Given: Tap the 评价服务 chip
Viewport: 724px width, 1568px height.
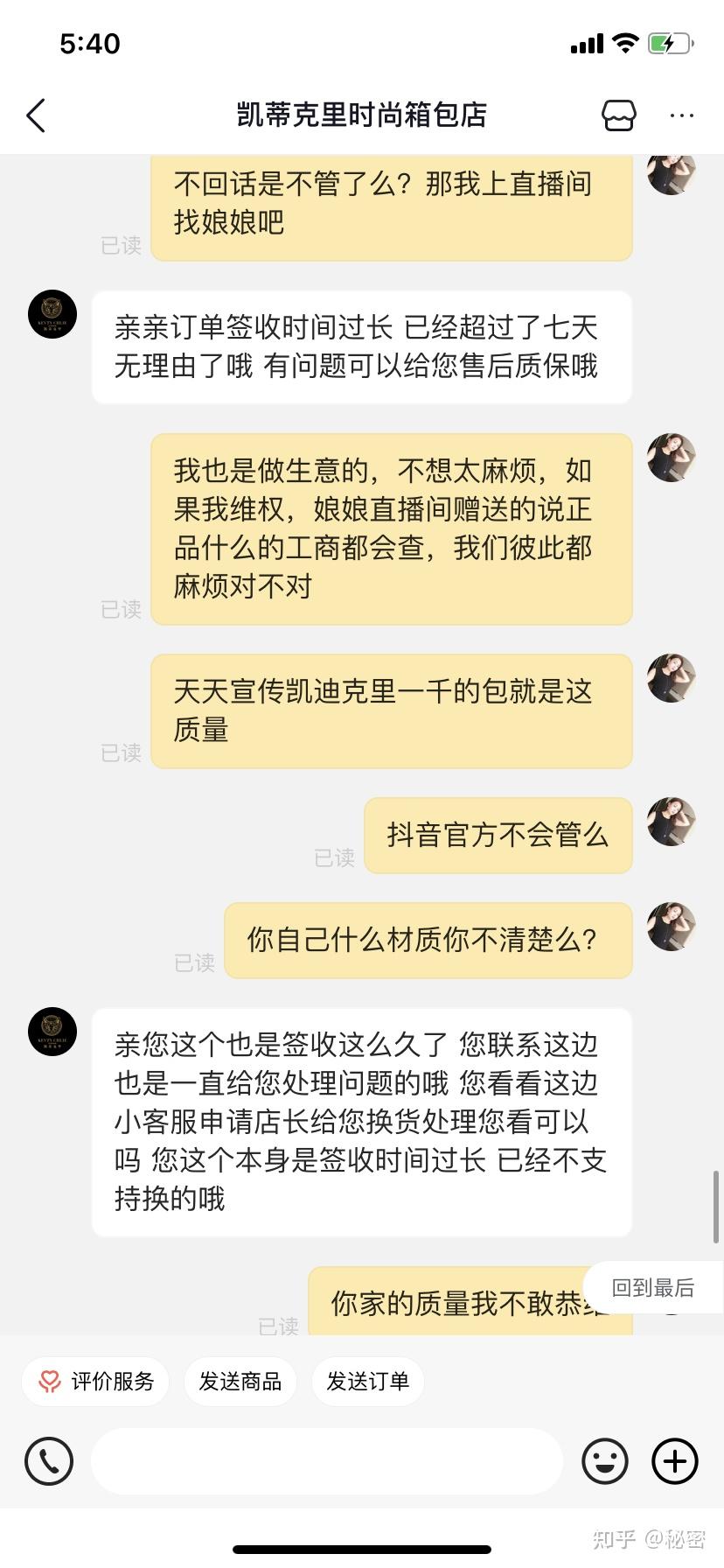Looking at the screenshot, I should (x=96, y=1381).
